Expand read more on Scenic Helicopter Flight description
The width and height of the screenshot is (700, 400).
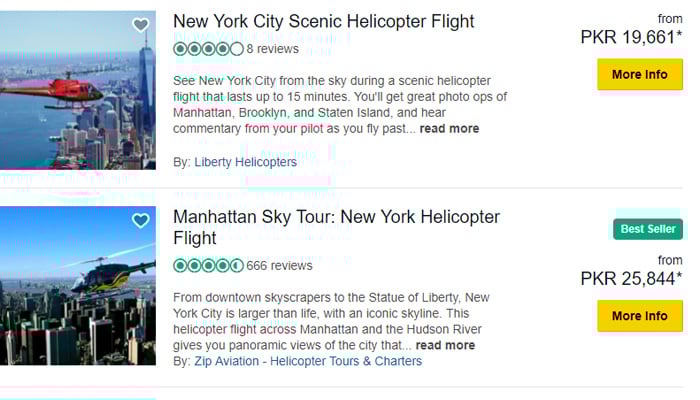pos(449,129)
